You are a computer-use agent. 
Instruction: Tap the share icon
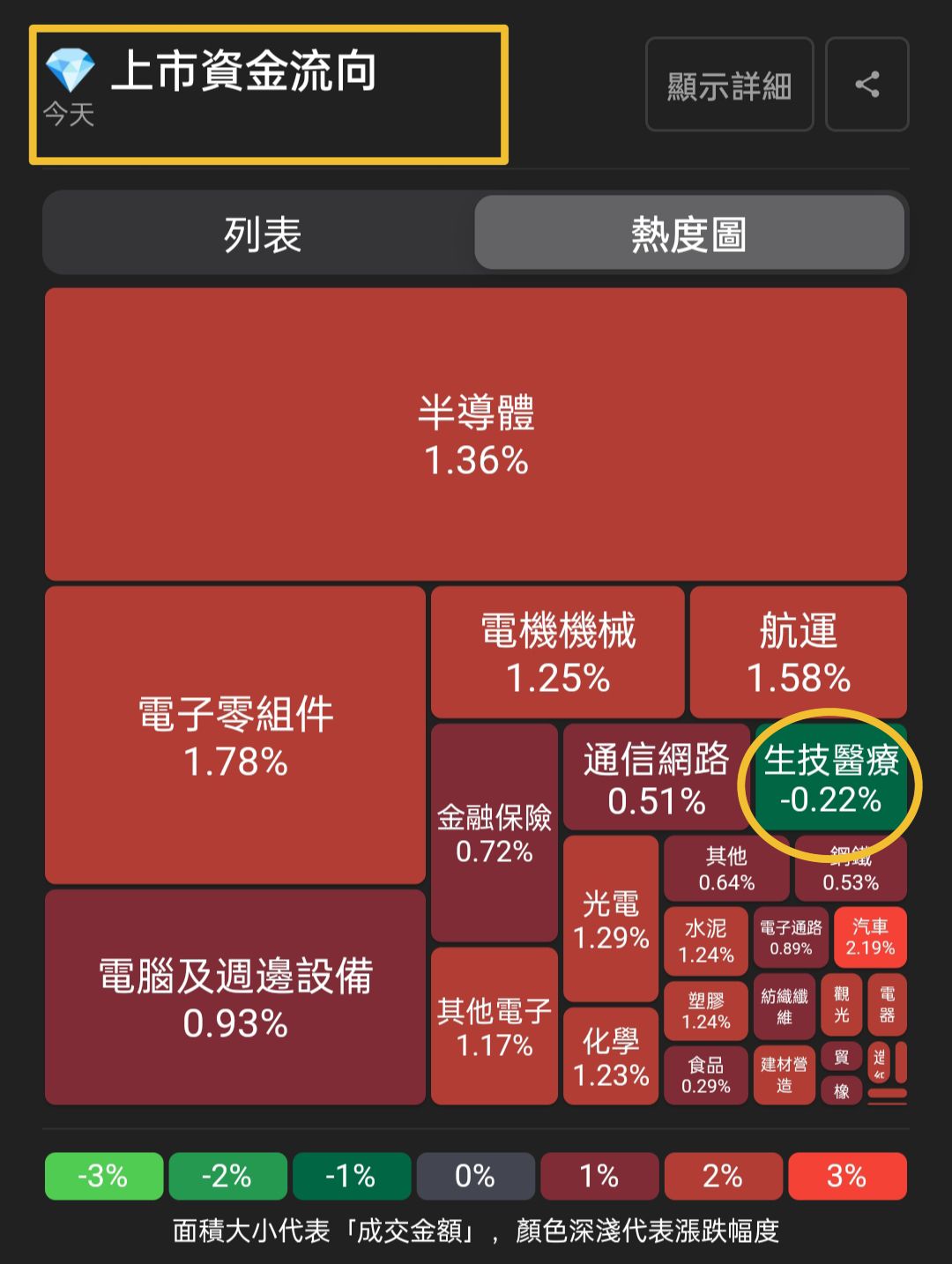point(866,85)
